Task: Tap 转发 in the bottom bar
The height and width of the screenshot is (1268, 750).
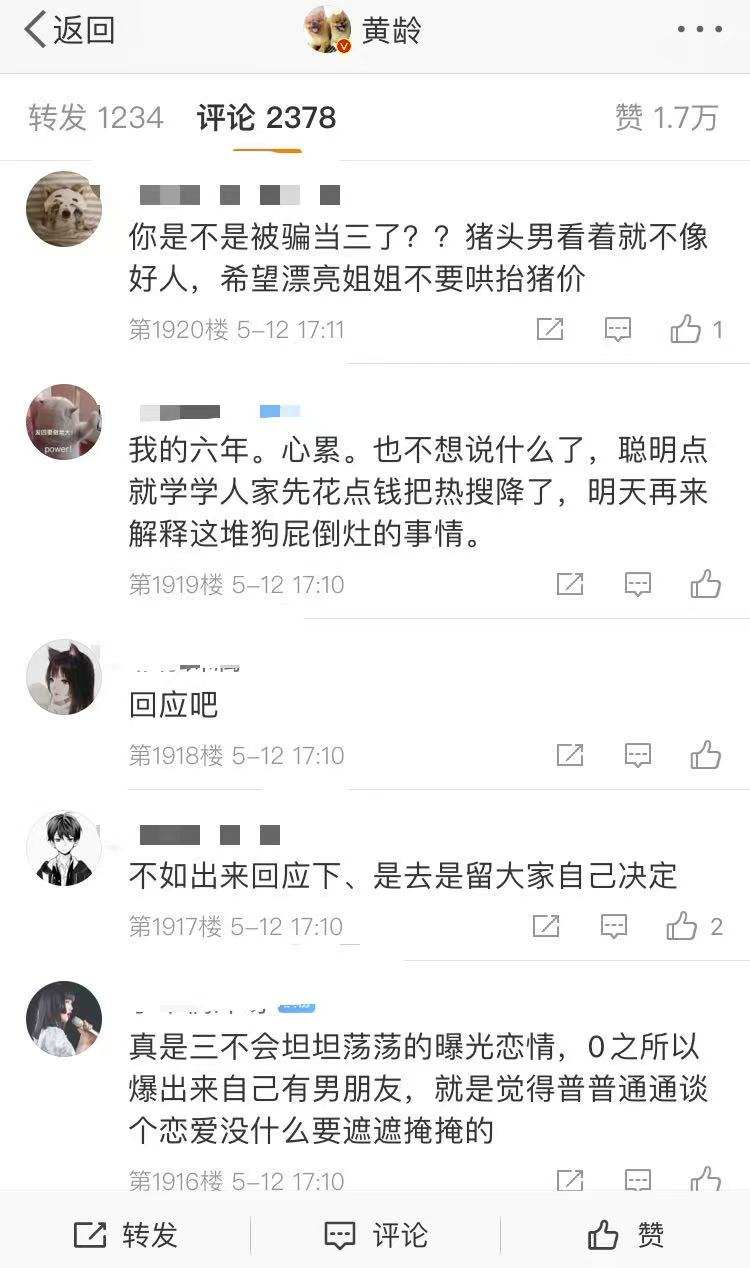Action: pyautogui.click(x=125, y=1235)
